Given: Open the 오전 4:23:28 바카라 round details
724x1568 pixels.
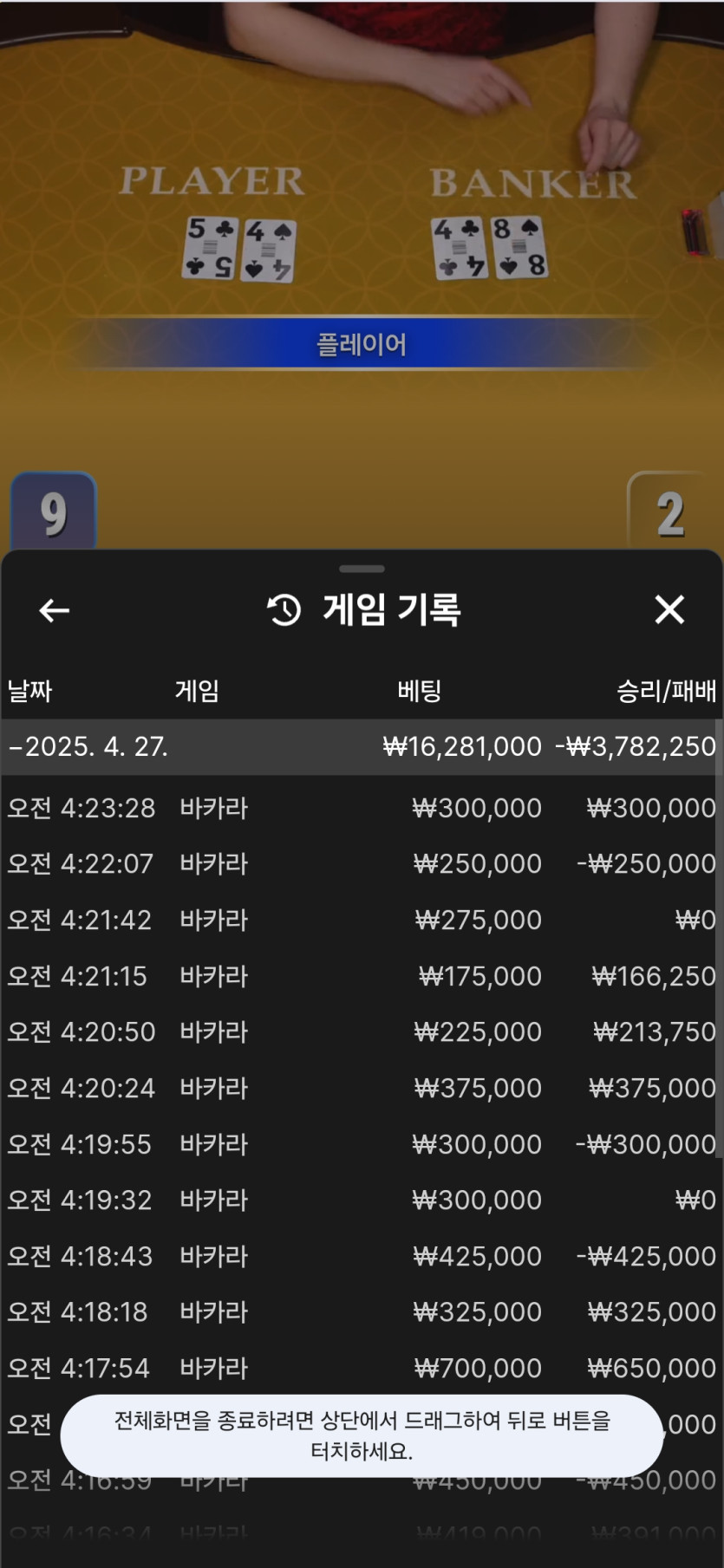Looking at the screenshot, I should (361, 808).
